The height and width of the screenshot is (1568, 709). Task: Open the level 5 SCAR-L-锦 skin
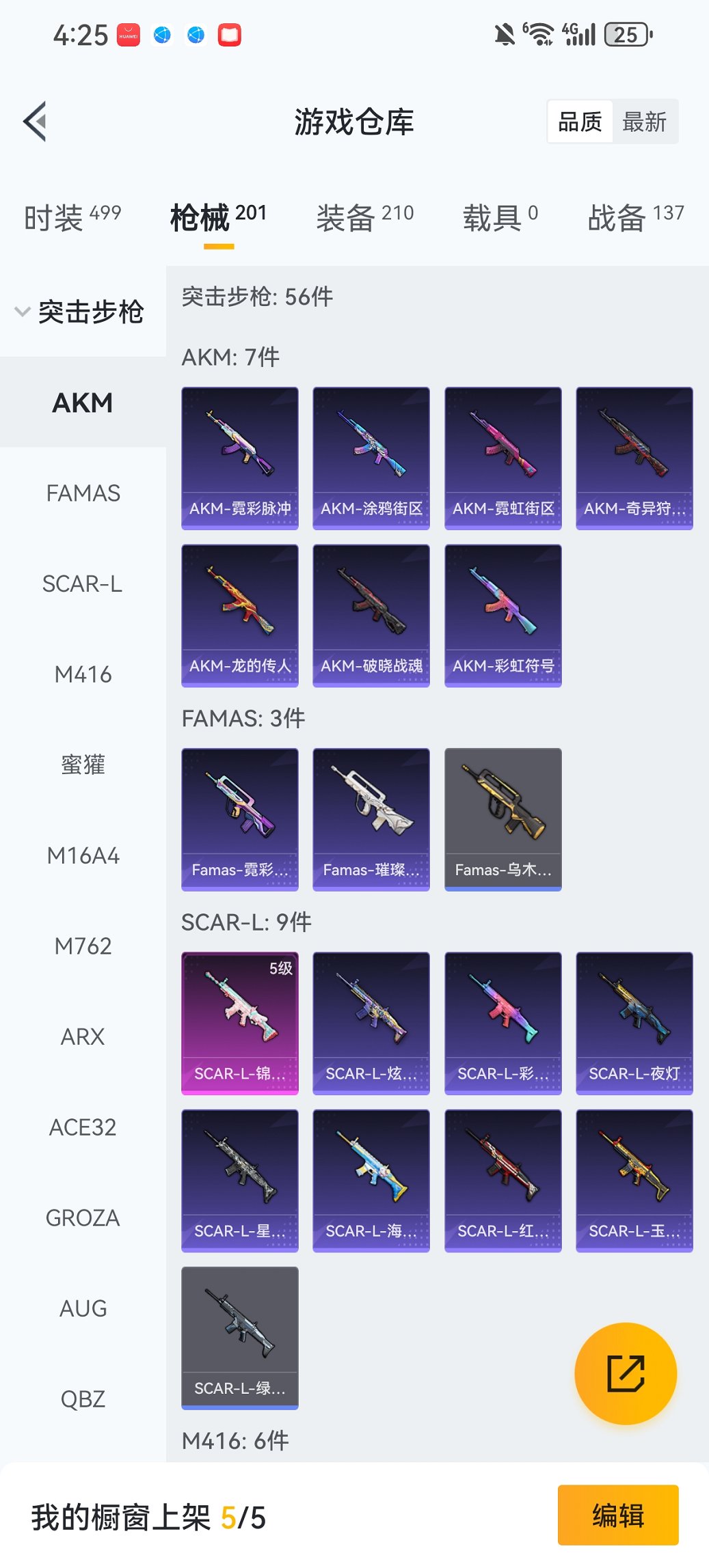[240, 1022]
